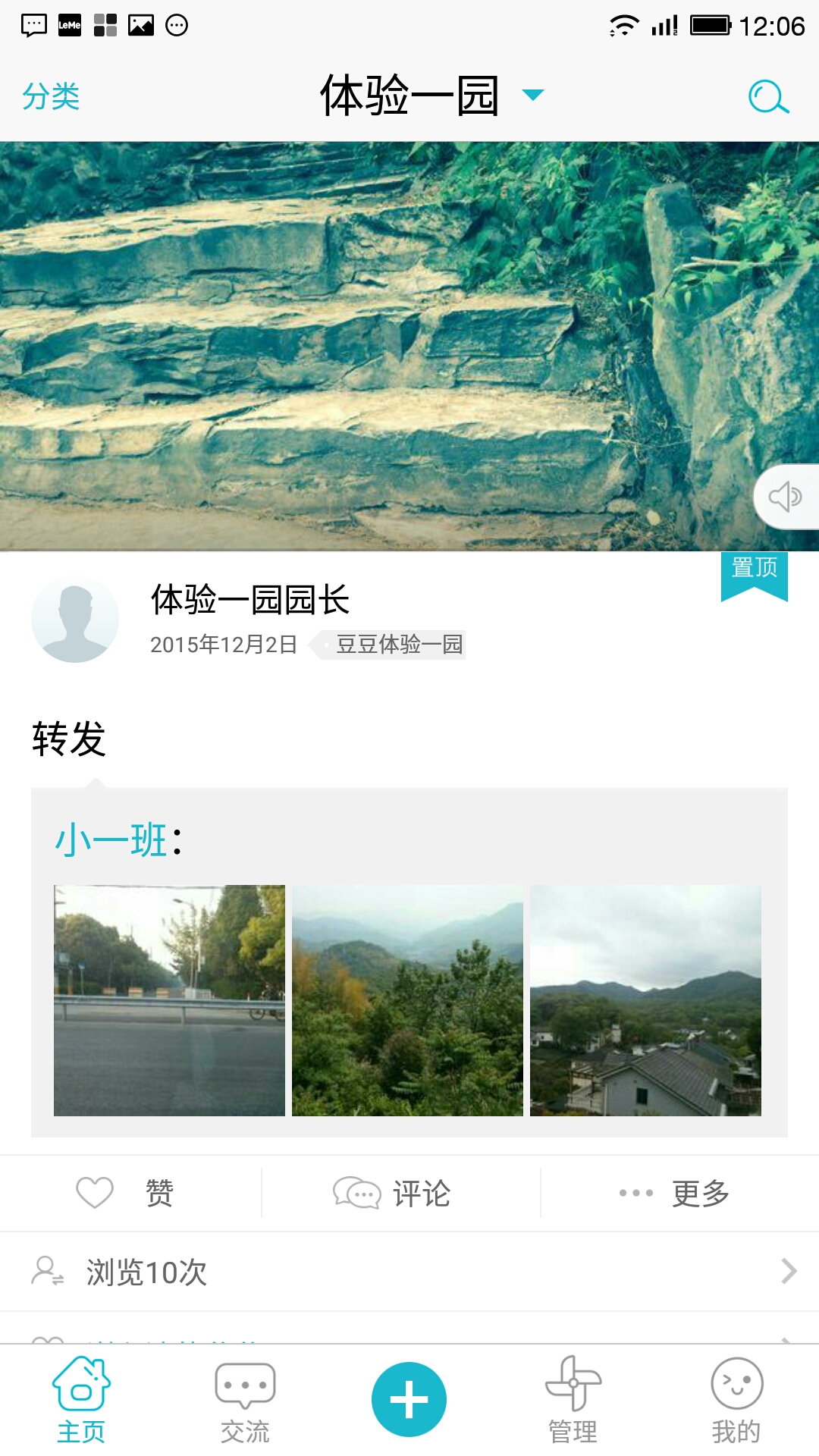Click the ellipsis for more post options

click(x=634, y=1191)
